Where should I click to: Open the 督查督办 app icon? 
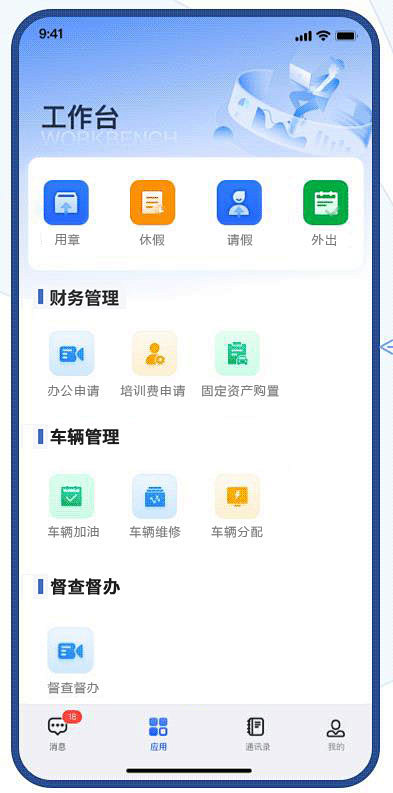(x=71, y=650)
